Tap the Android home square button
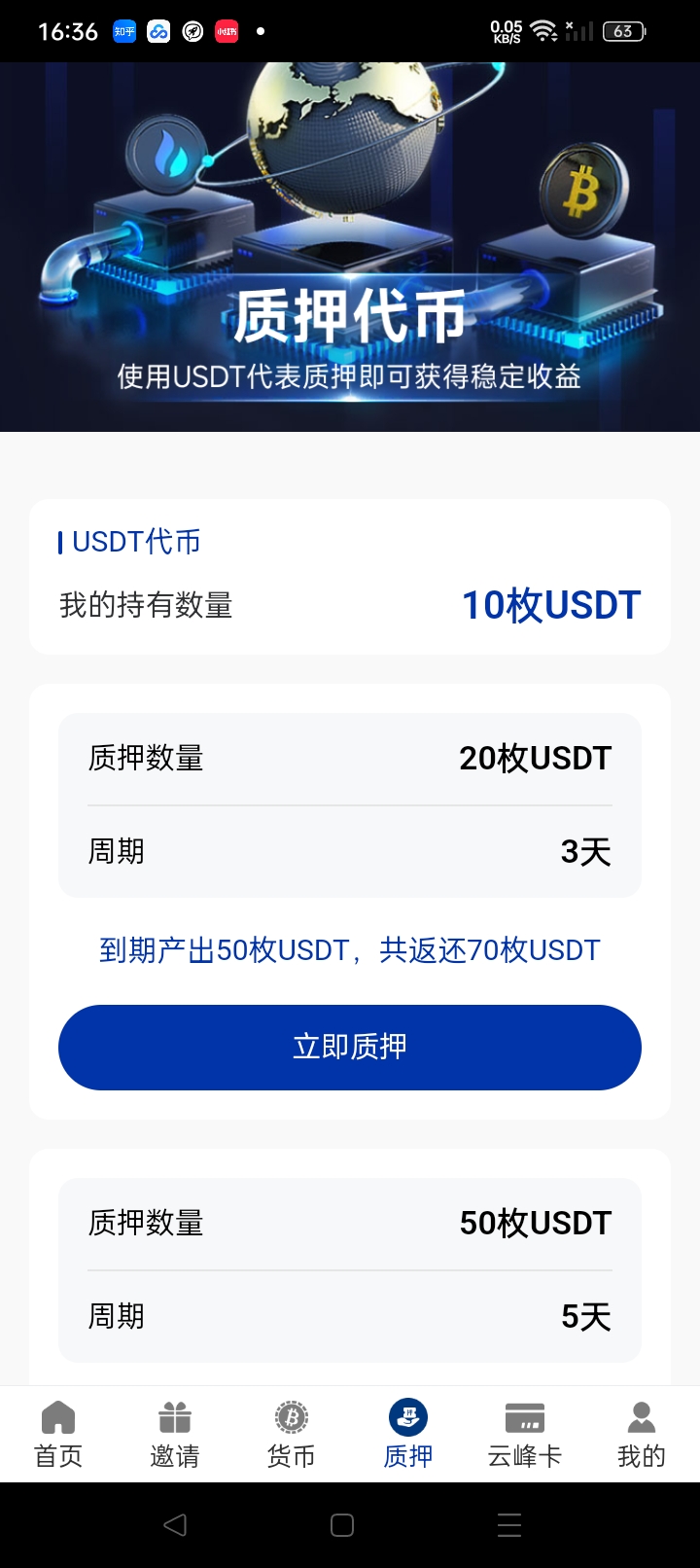 tap(339, 1525)
